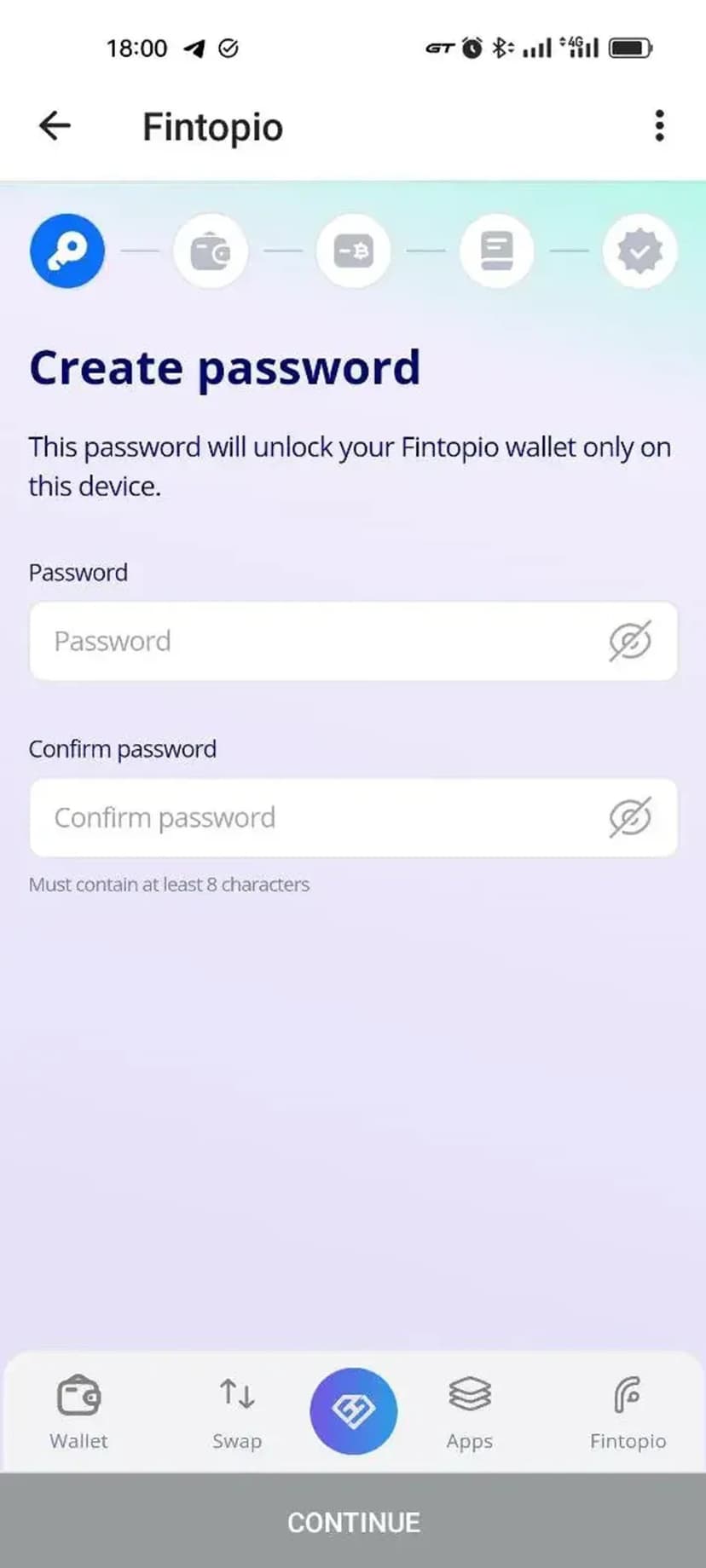Reveal the Confirm password entry
Image resolution: width=706 pixels, height=1568 pixels.
click(630, 817)
